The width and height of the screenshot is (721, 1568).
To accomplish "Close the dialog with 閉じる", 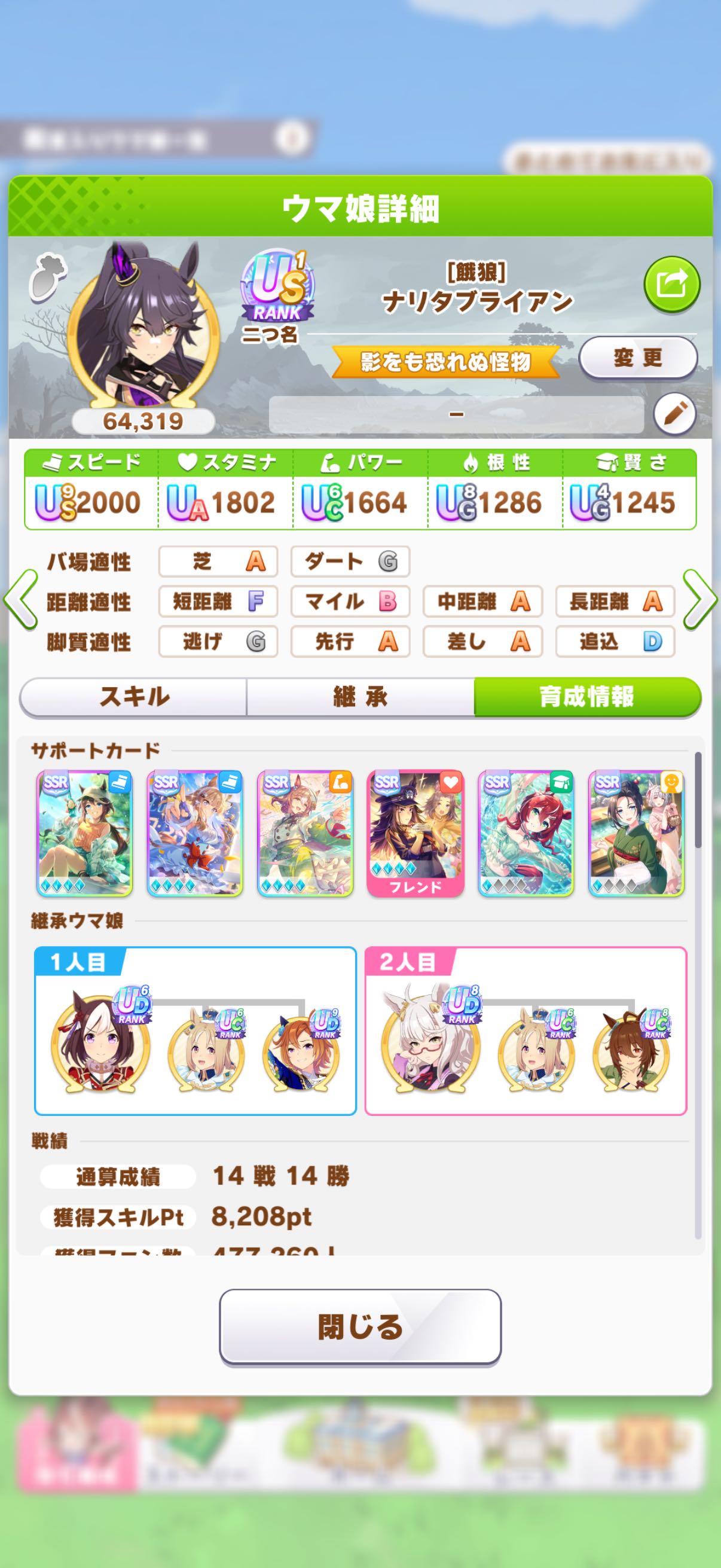I will 360,1327.
